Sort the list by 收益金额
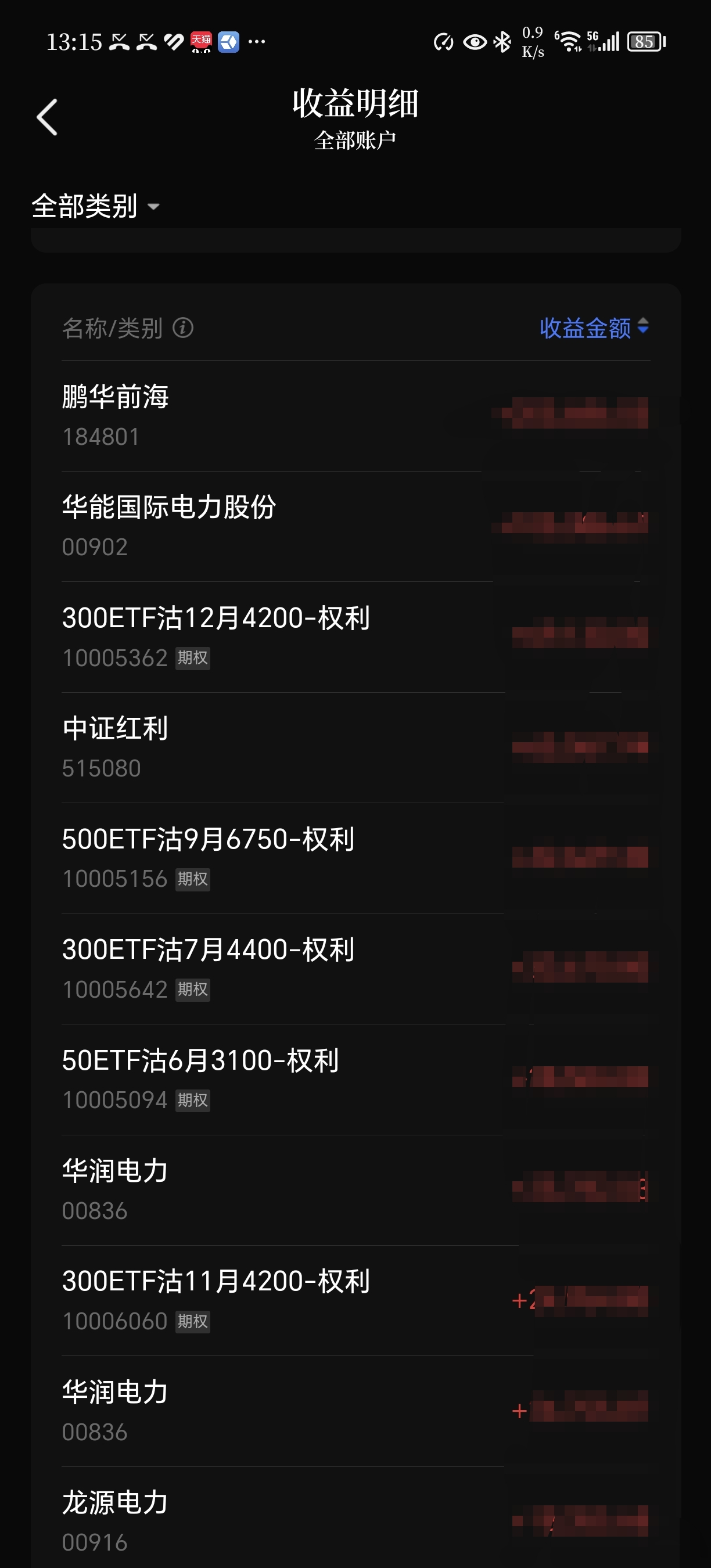This screenshot has width=711, height=1568. [x=594, y=328]
